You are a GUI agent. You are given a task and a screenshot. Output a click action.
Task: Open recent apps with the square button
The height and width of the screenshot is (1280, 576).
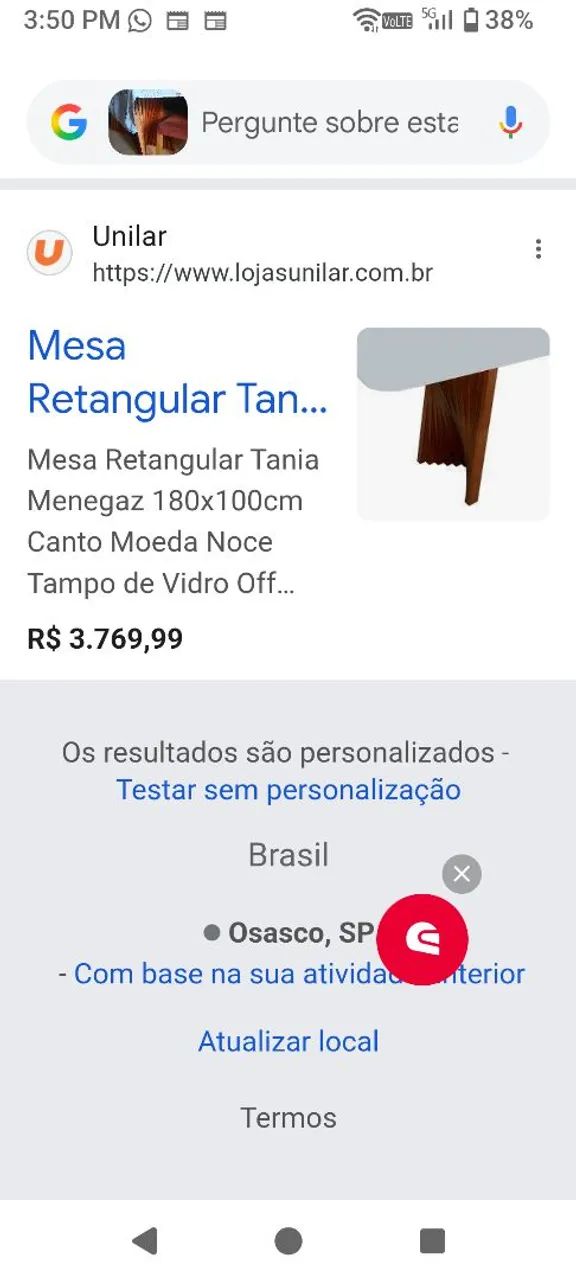432,1241
